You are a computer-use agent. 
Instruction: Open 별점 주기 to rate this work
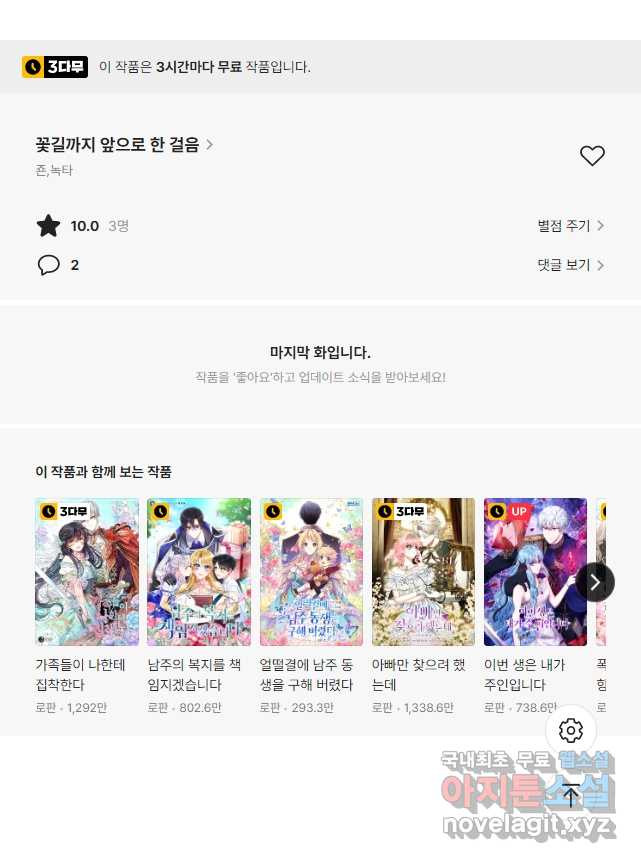570,226
